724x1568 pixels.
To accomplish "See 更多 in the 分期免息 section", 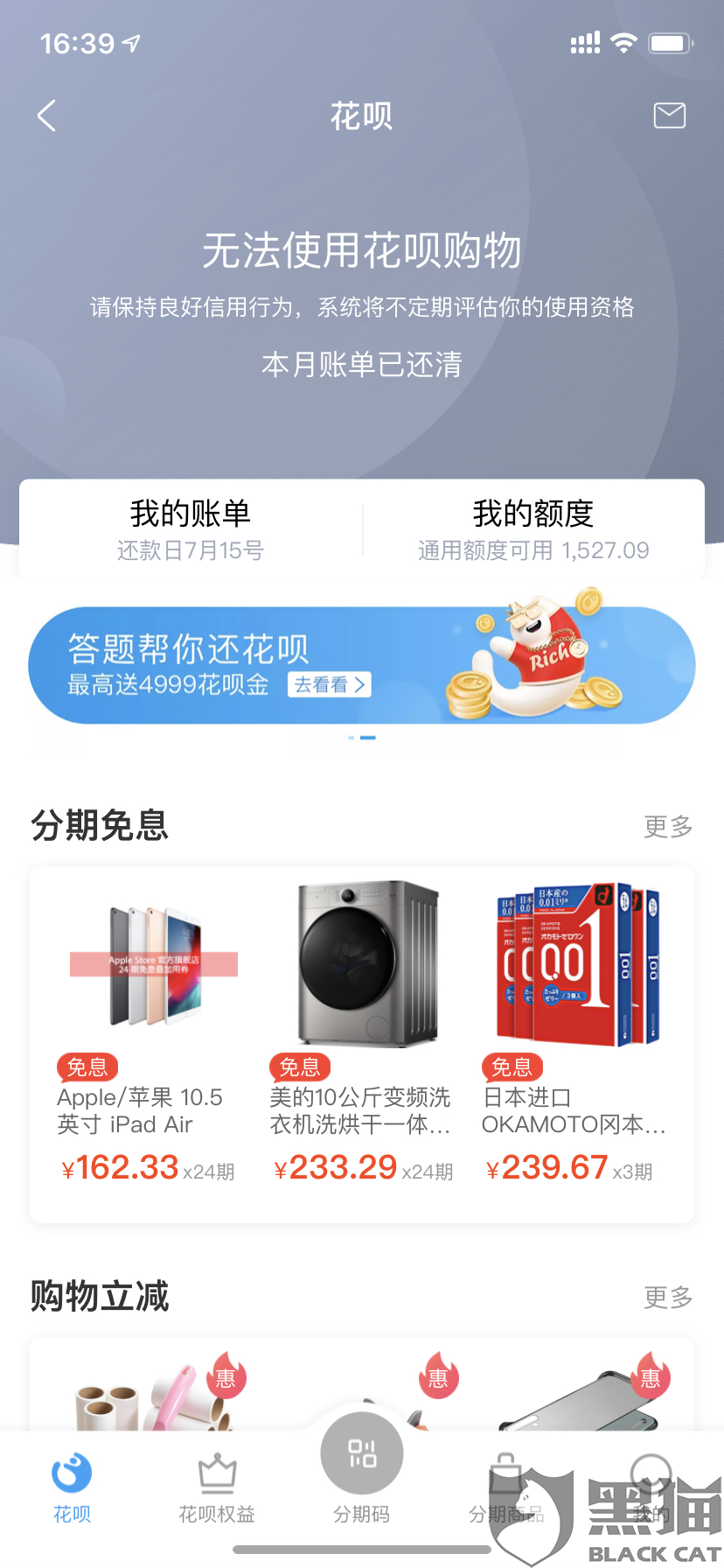I will [x=667, y=826].
